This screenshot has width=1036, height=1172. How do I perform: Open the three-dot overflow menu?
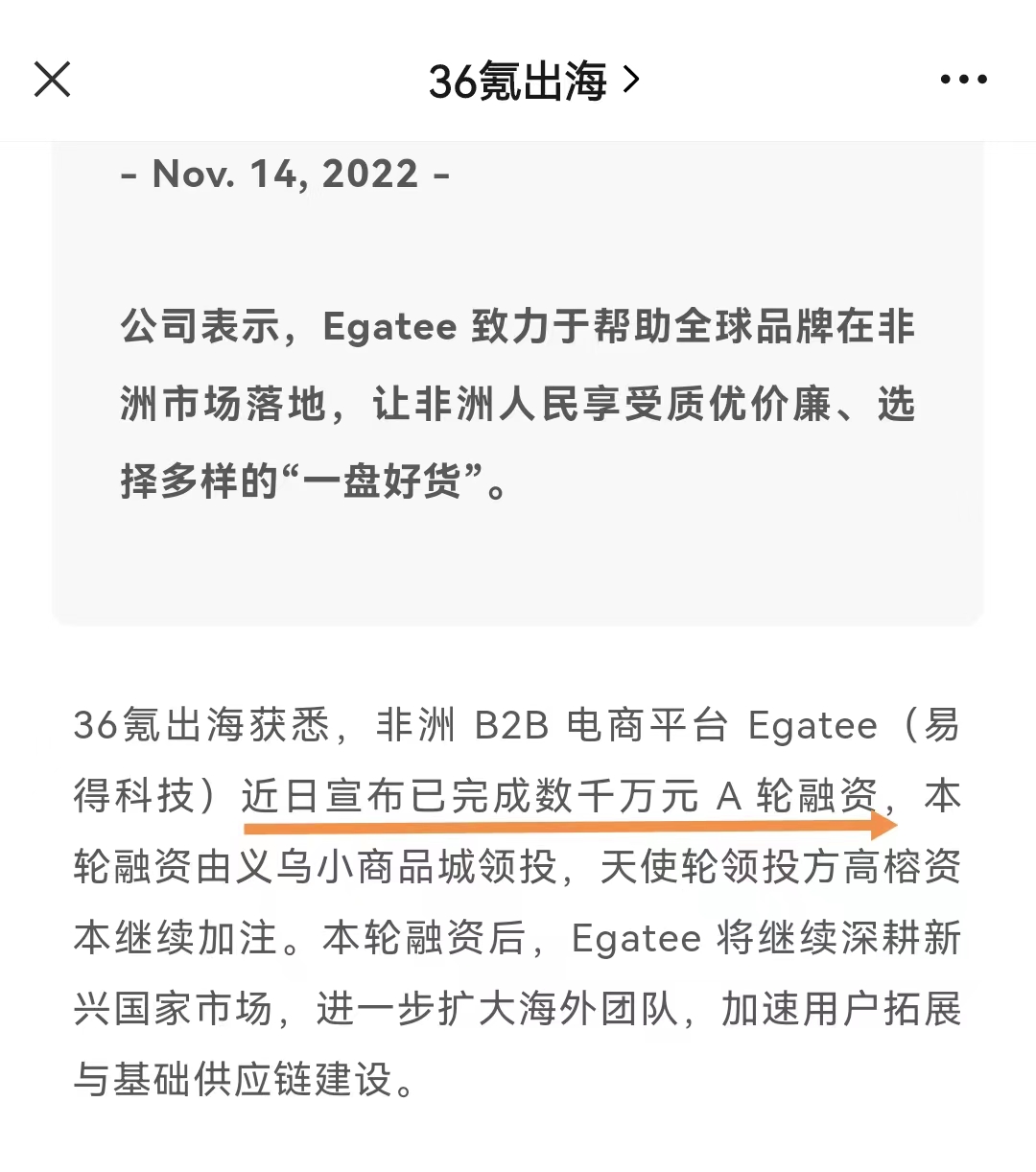click(963, 80)
